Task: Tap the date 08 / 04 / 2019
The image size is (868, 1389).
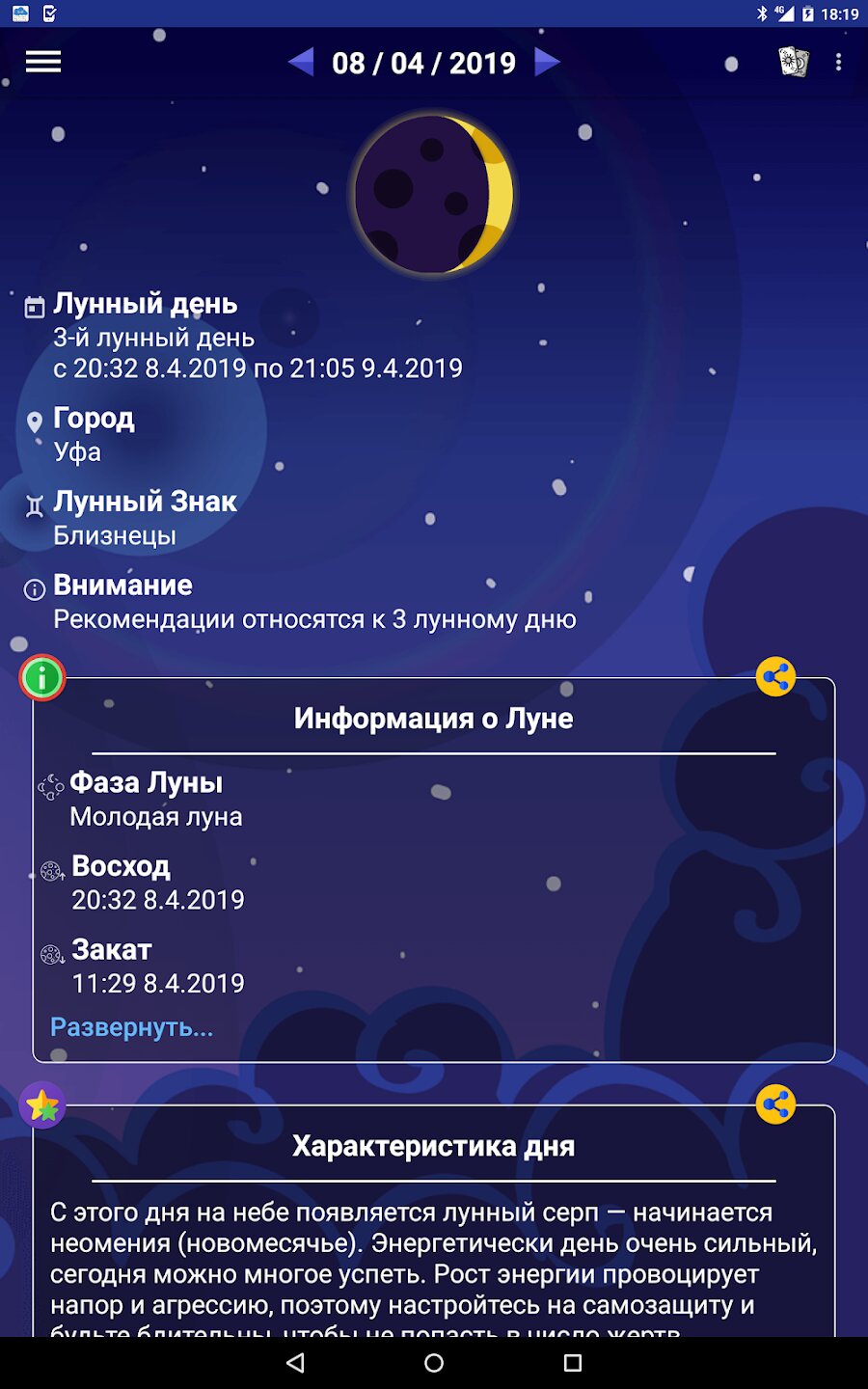Action: coord(423,64)
